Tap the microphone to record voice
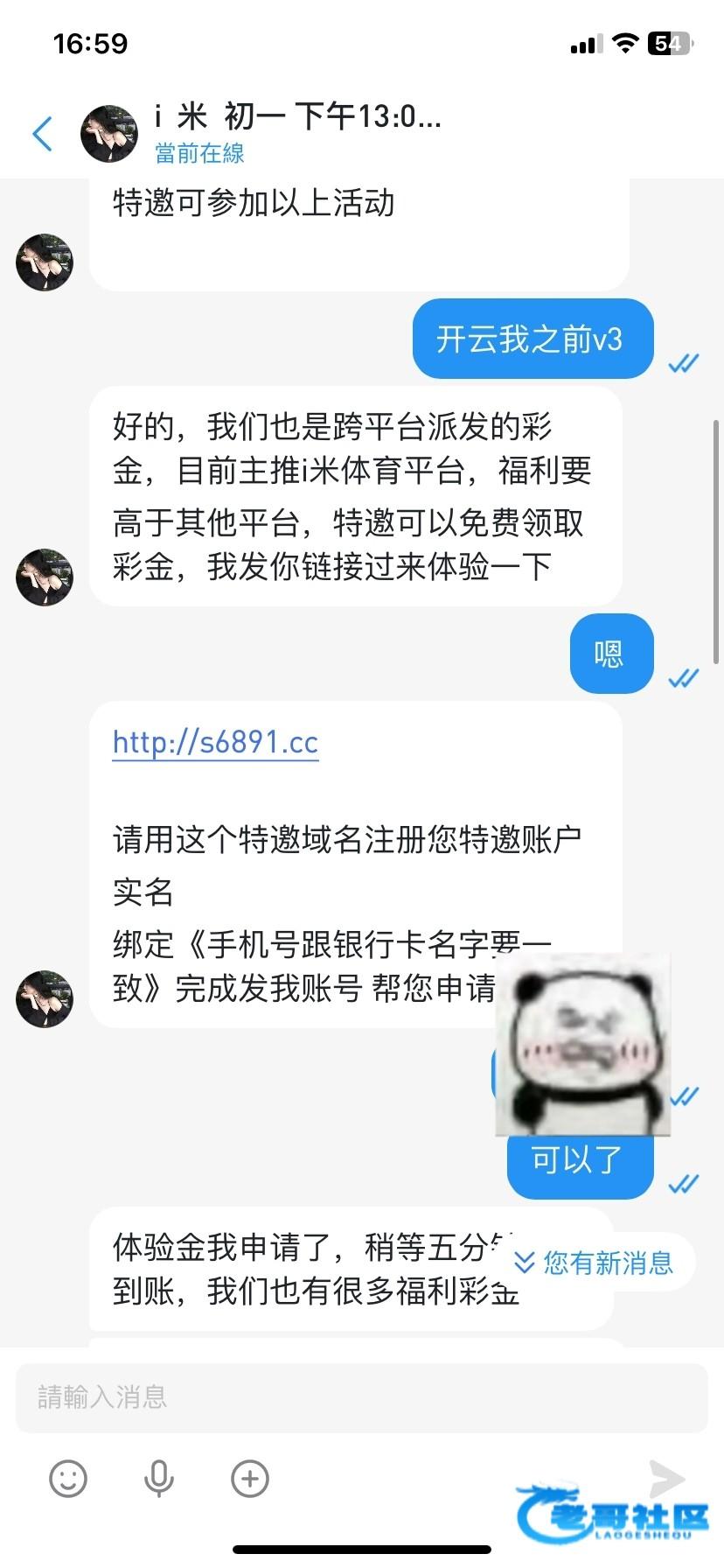Viewport: 724px width, 1568px height. (158, 1480)
